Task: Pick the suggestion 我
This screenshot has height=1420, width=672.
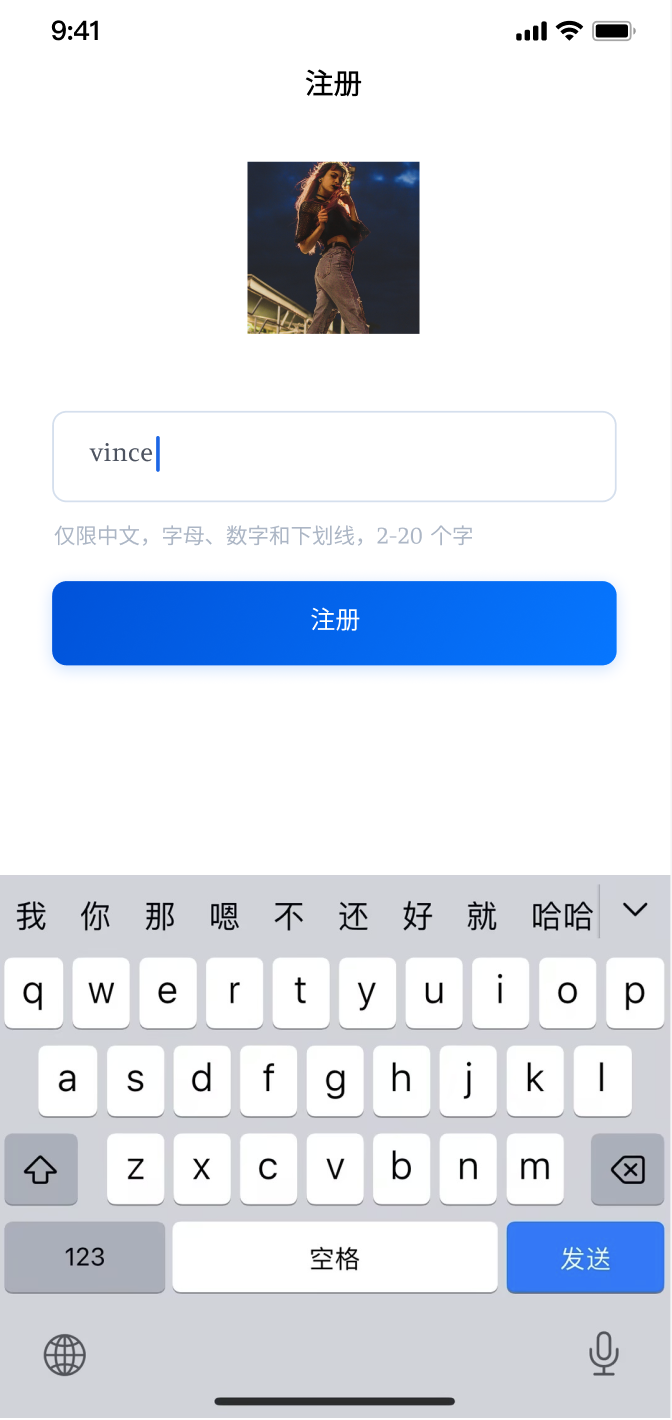Action: (31, 916)
